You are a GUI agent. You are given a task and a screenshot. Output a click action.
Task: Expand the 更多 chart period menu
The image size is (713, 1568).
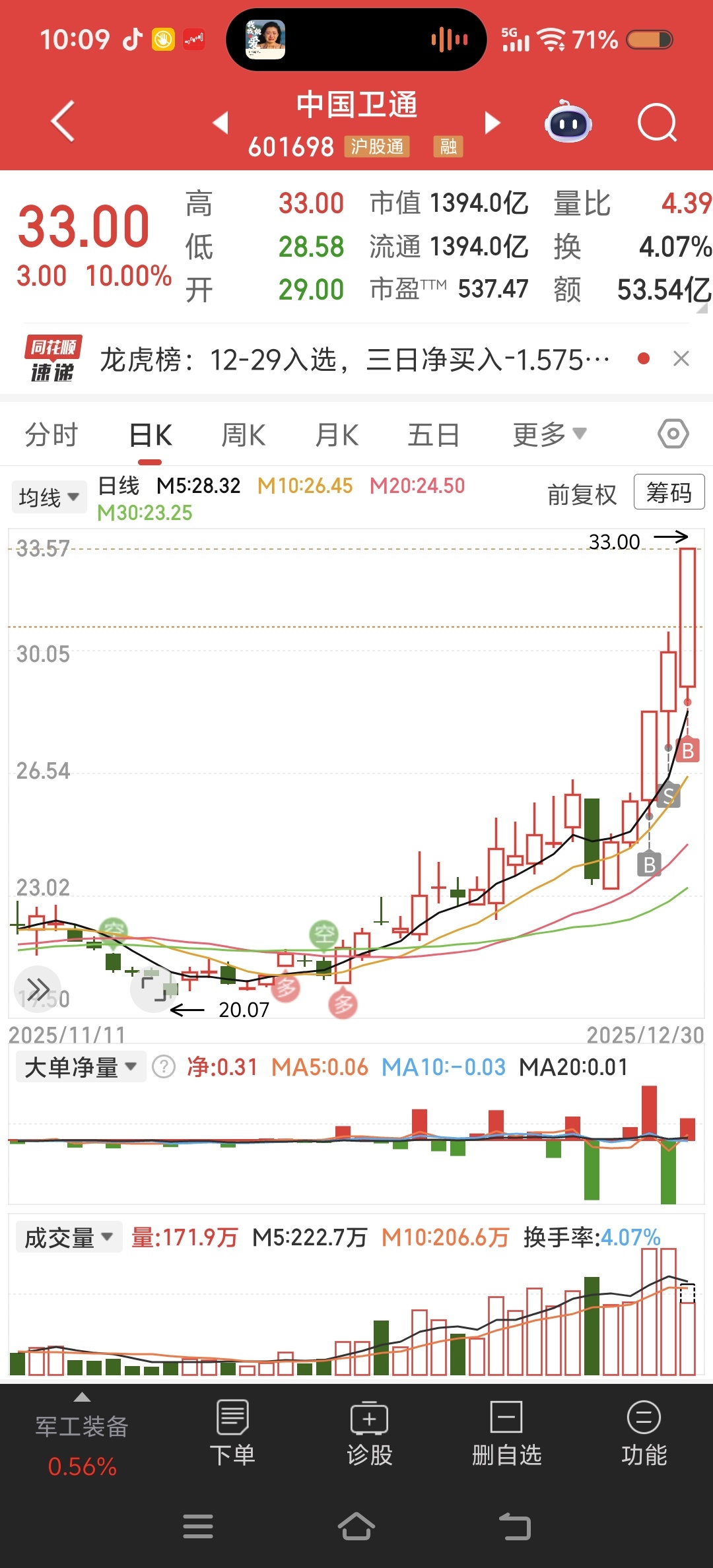click(x=549, y=435)
